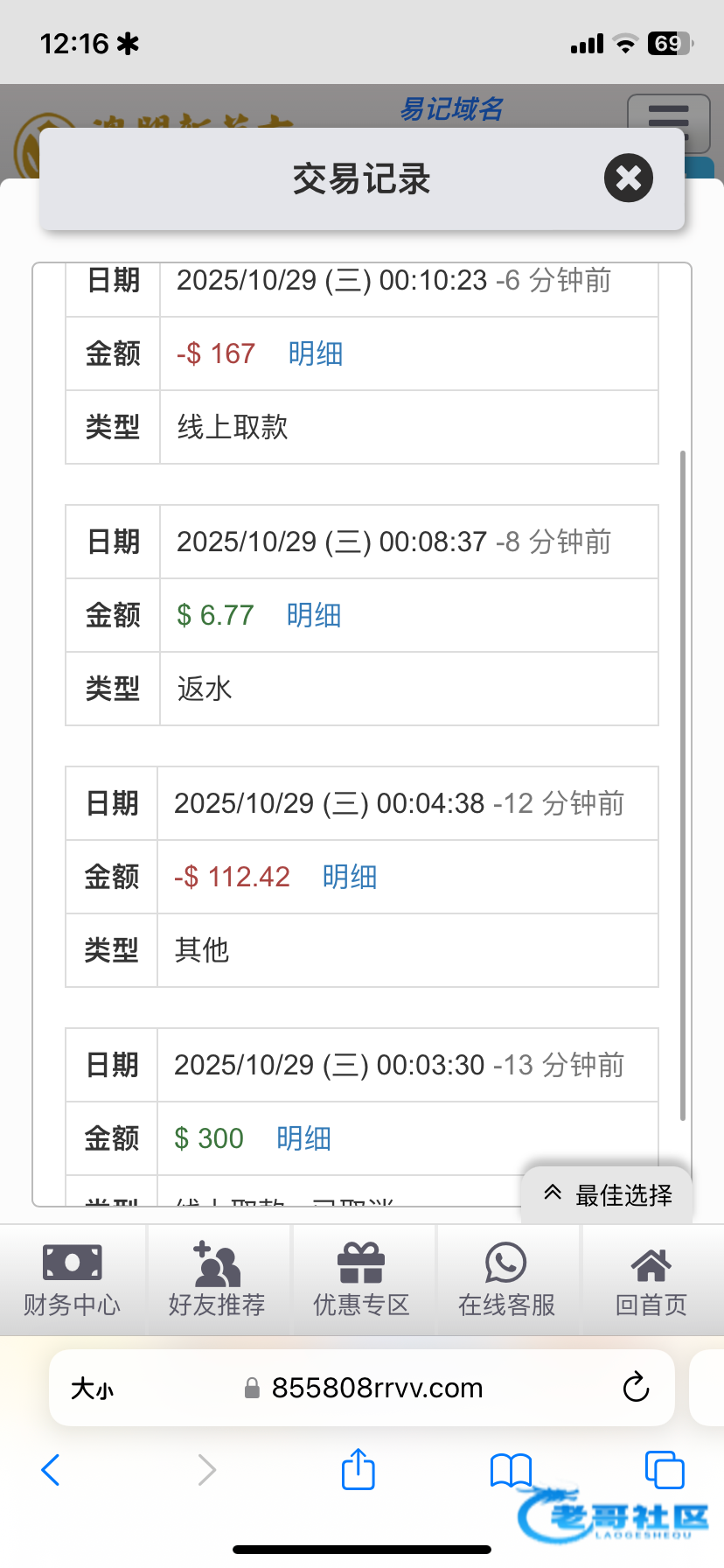Switch to 优惠专区
This screenshot has height=1568, width=724.
pos(361,1279)
